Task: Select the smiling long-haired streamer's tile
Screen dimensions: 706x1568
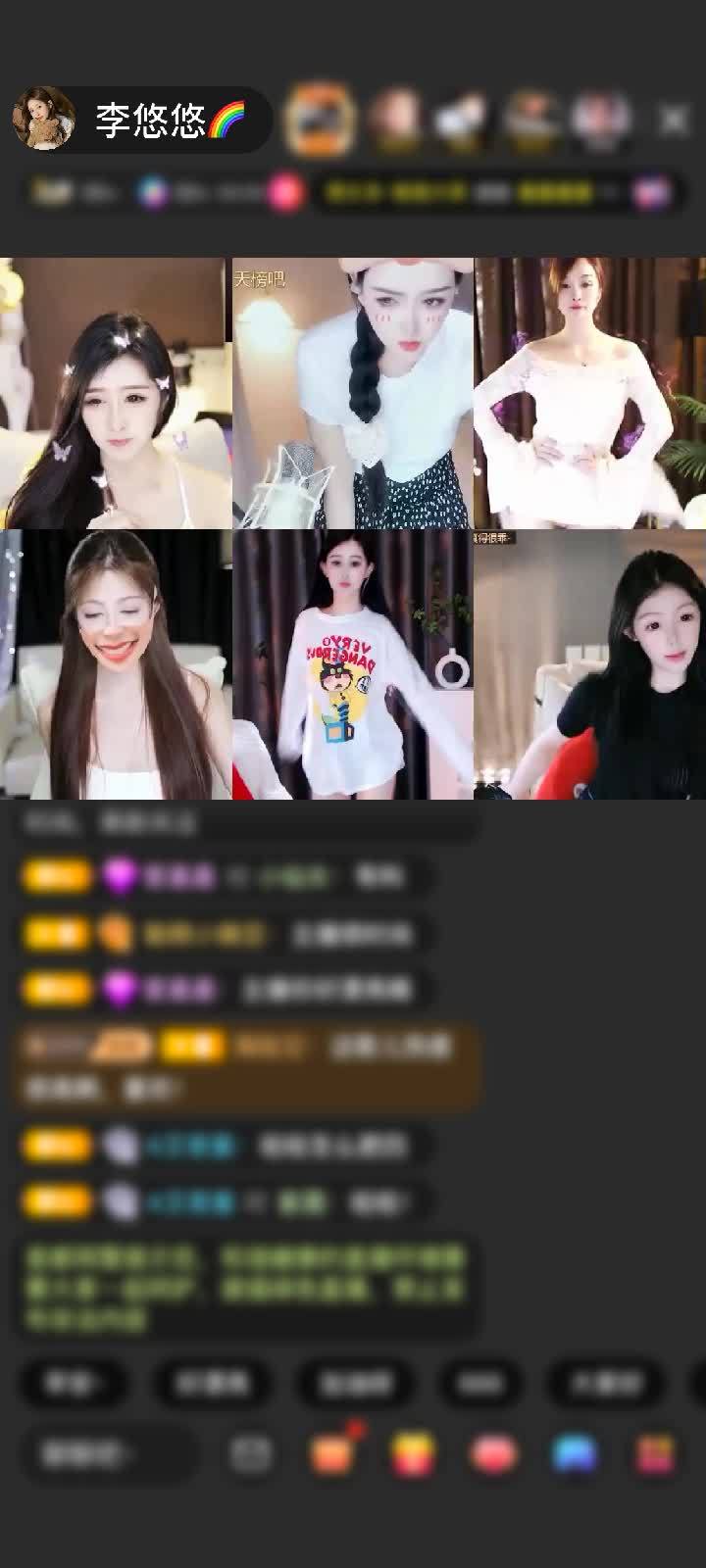Action: [115, 664]
